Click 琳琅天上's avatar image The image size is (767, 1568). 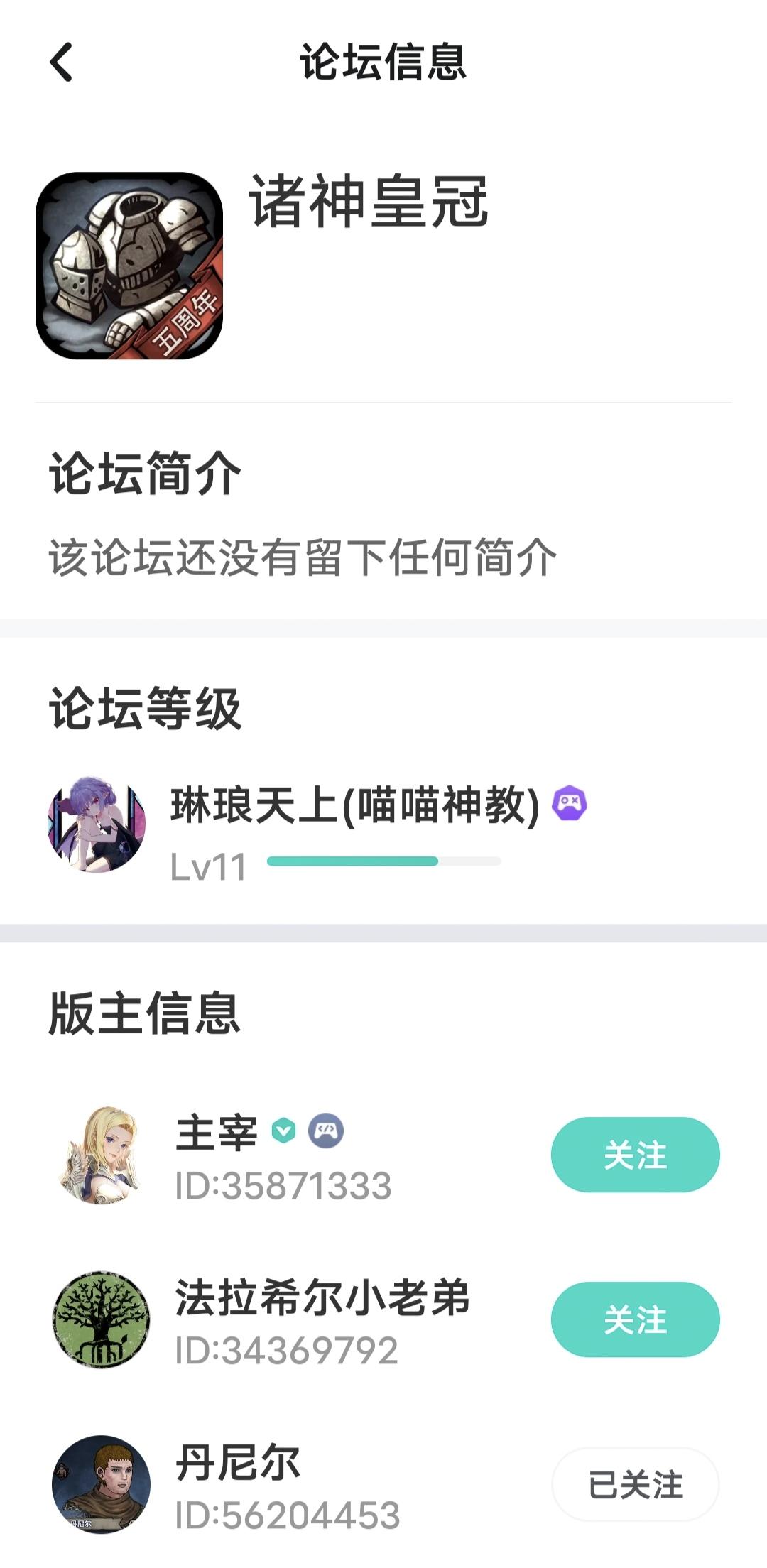[99, 829]
